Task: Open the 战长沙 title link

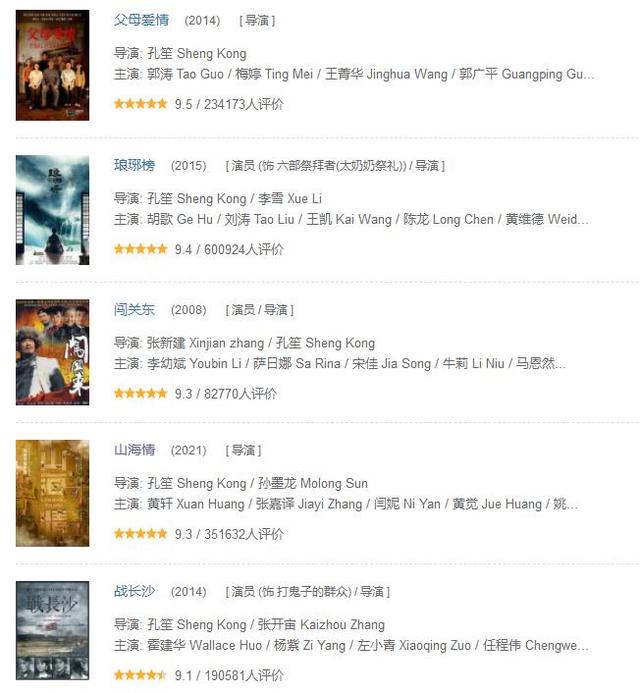Action: (x=134, y=591)
